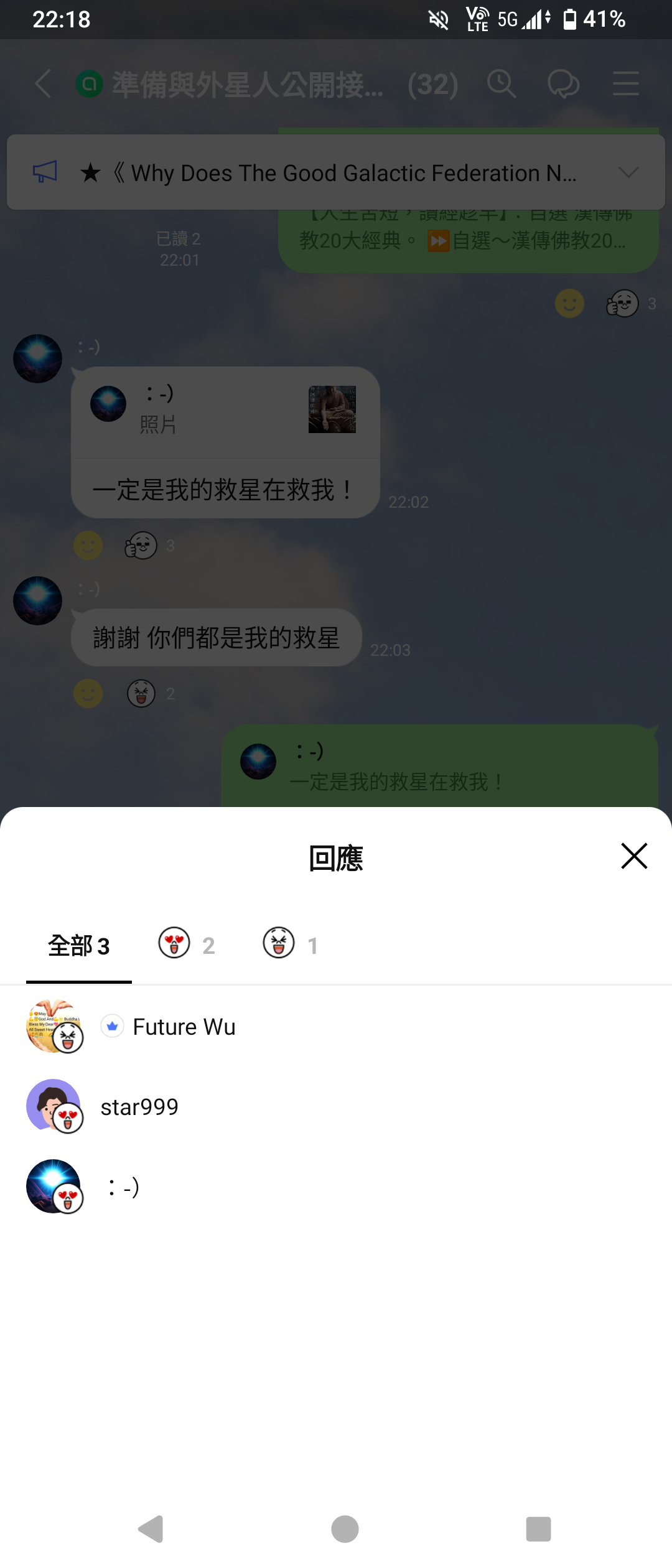Switch to the 全部 3 tab
This screenshot has height=1568, width=672.
(x=79, y=946)
